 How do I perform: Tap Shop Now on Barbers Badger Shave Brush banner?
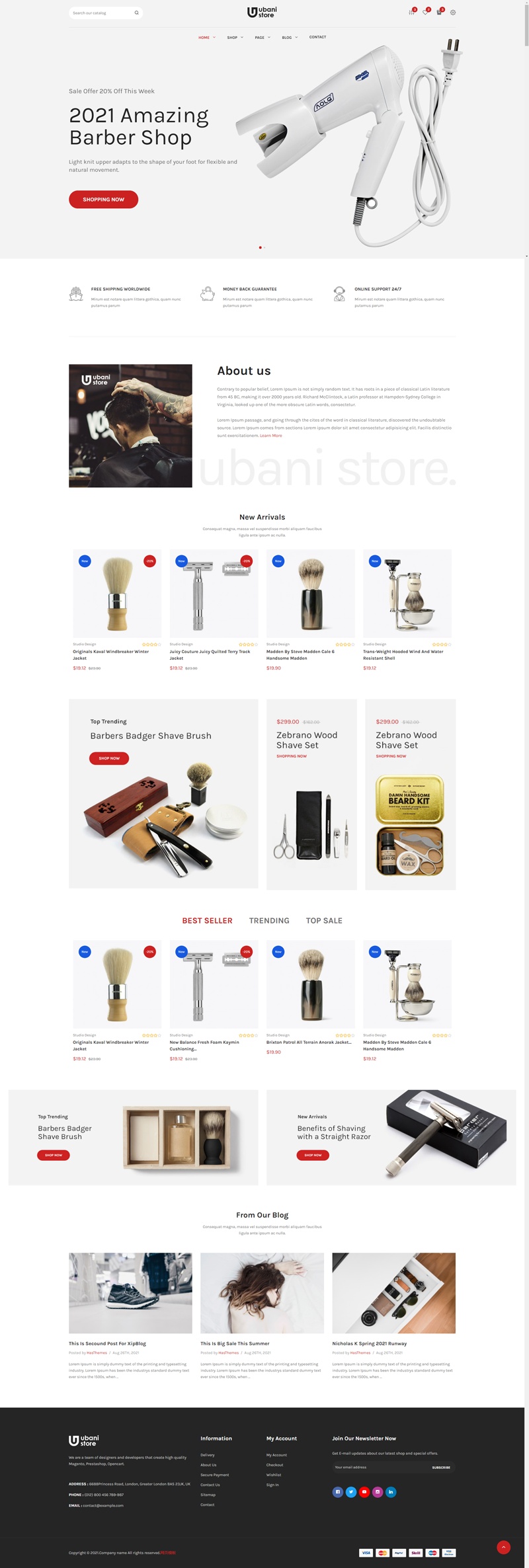pos(109,758)
